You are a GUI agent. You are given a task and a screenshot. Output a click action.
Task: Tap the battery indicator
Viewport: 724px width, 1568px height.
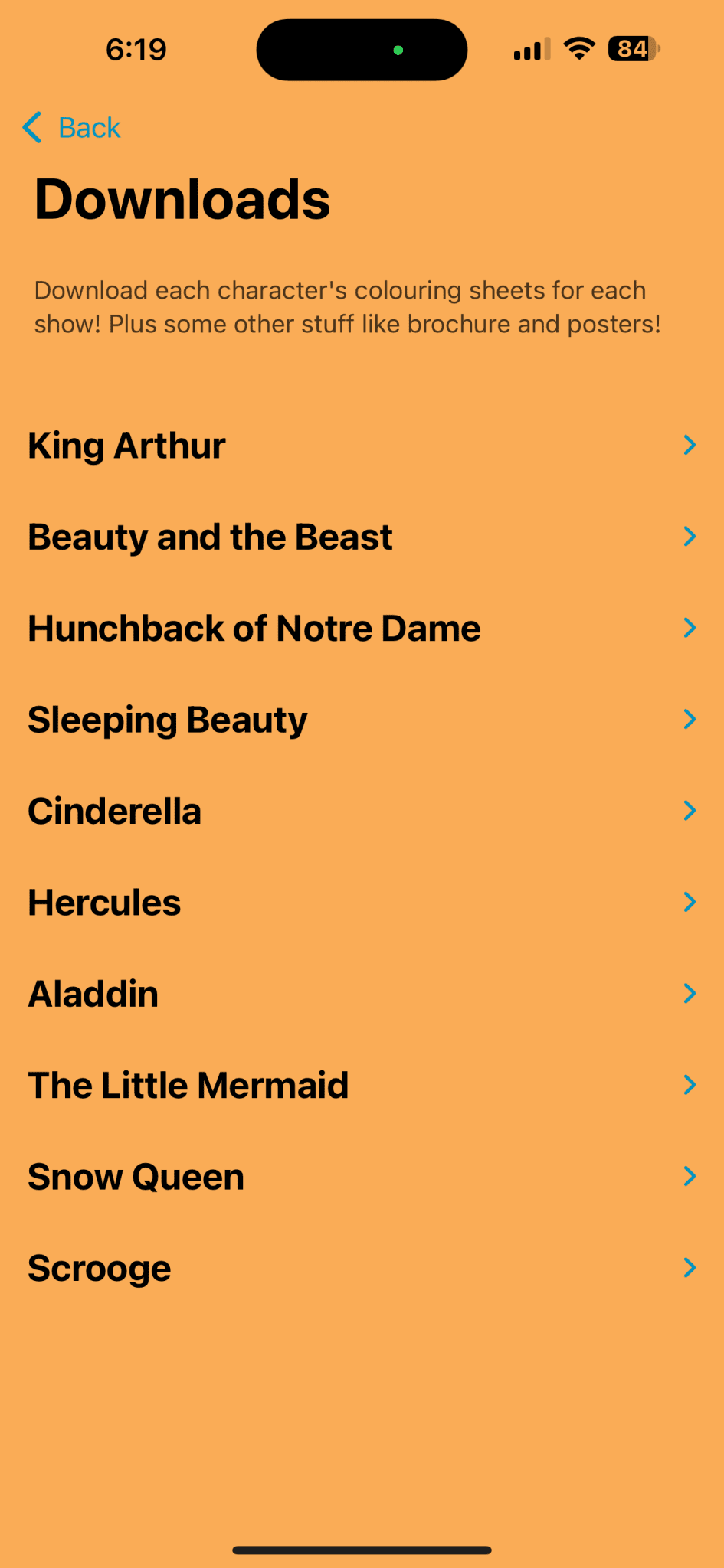(x=631, y=48)
